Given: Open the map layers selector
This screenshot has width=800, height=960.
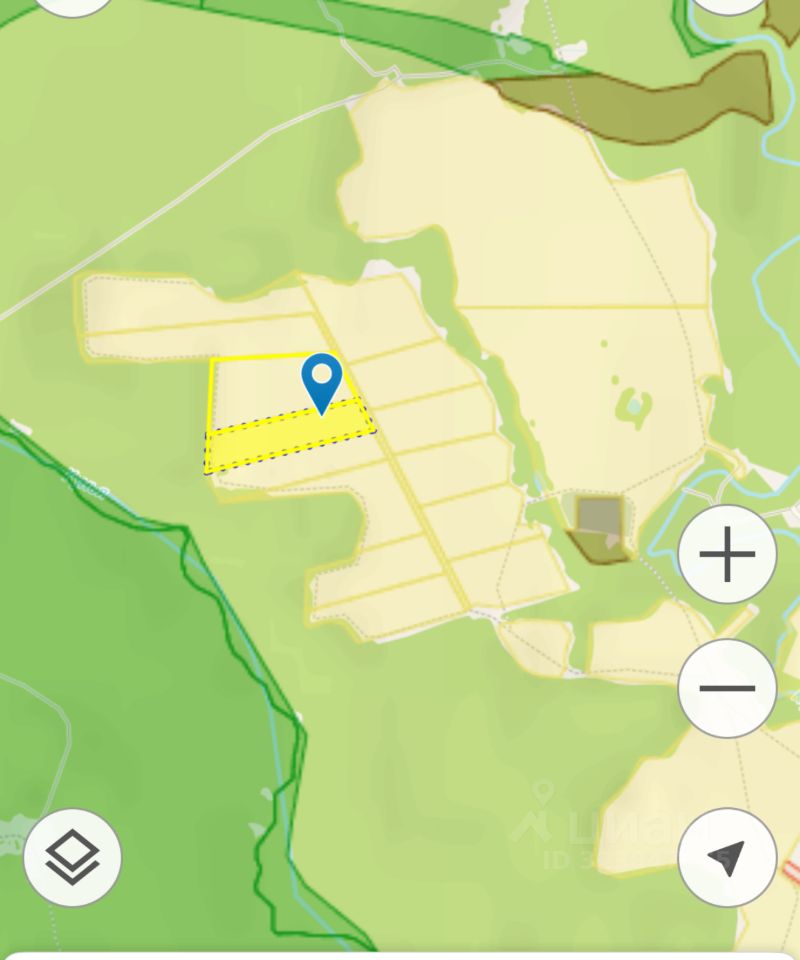Looking at the screenshot, I should pos(73,857).
